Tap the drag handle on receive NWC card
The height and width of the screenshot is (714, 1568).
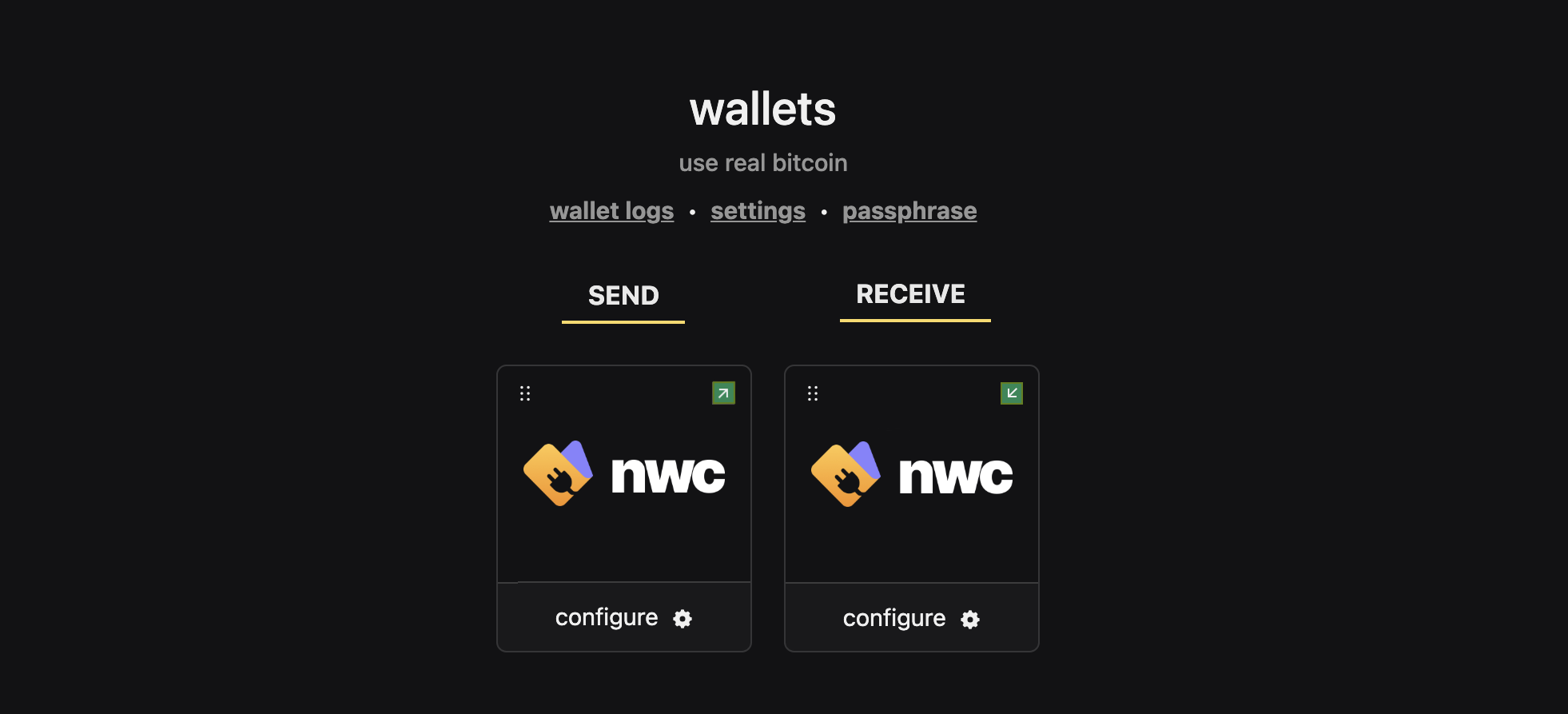click(x=813, y=393)
